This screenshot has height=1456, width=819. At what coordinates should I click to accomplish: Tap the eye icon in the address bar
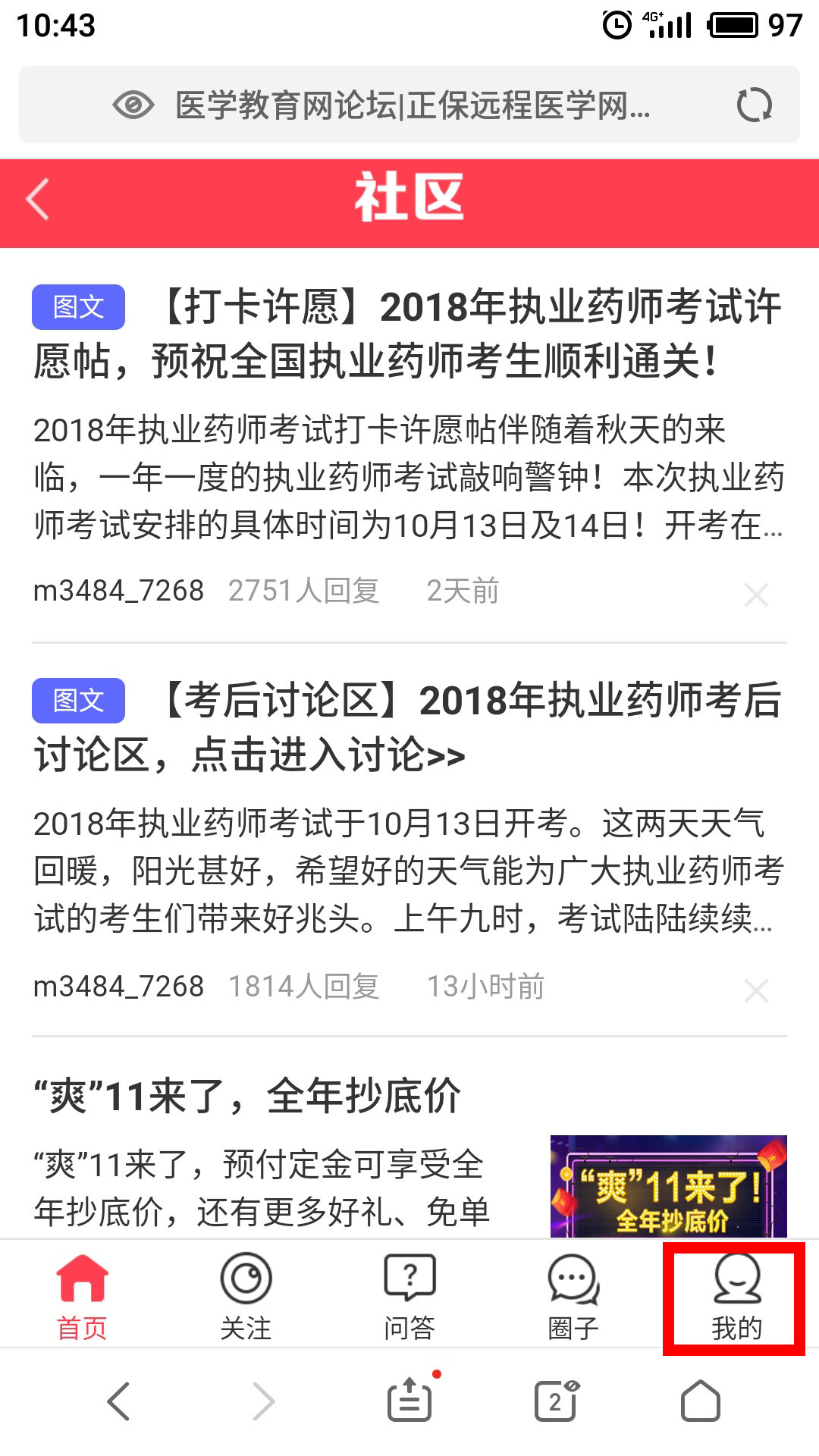click(135, 105)
